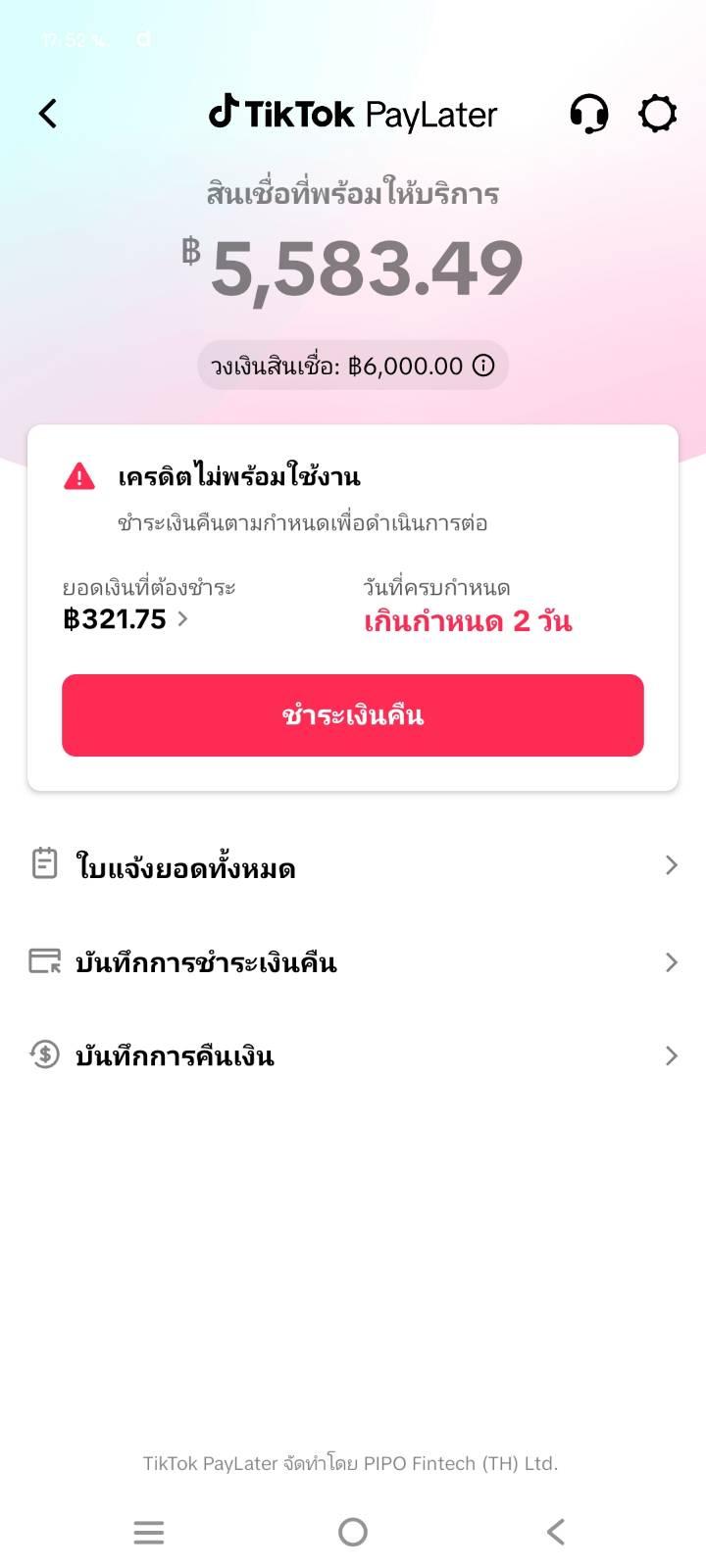Go back from TikTok PayLater

point(47,114)
